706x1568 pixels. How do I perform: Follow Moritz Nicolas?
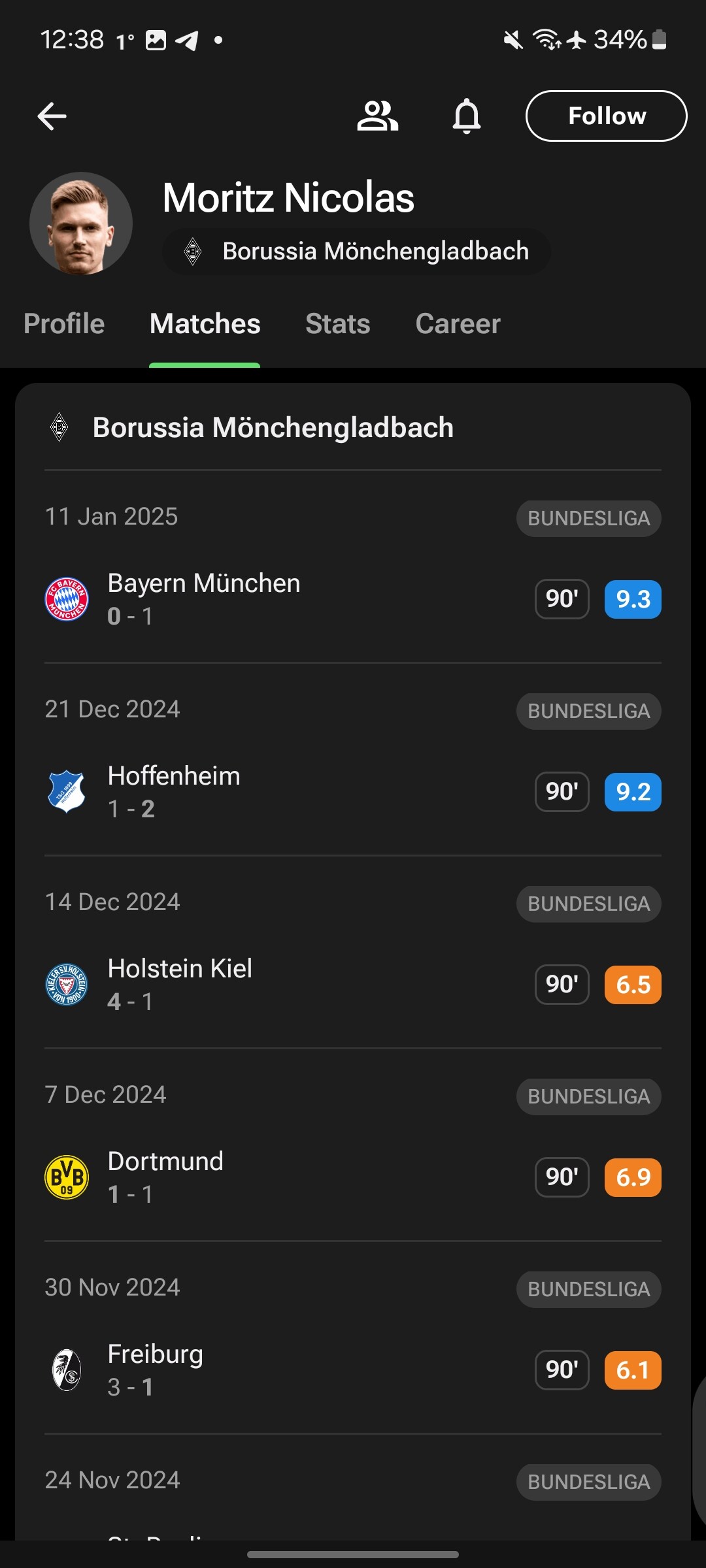point(606,116)
